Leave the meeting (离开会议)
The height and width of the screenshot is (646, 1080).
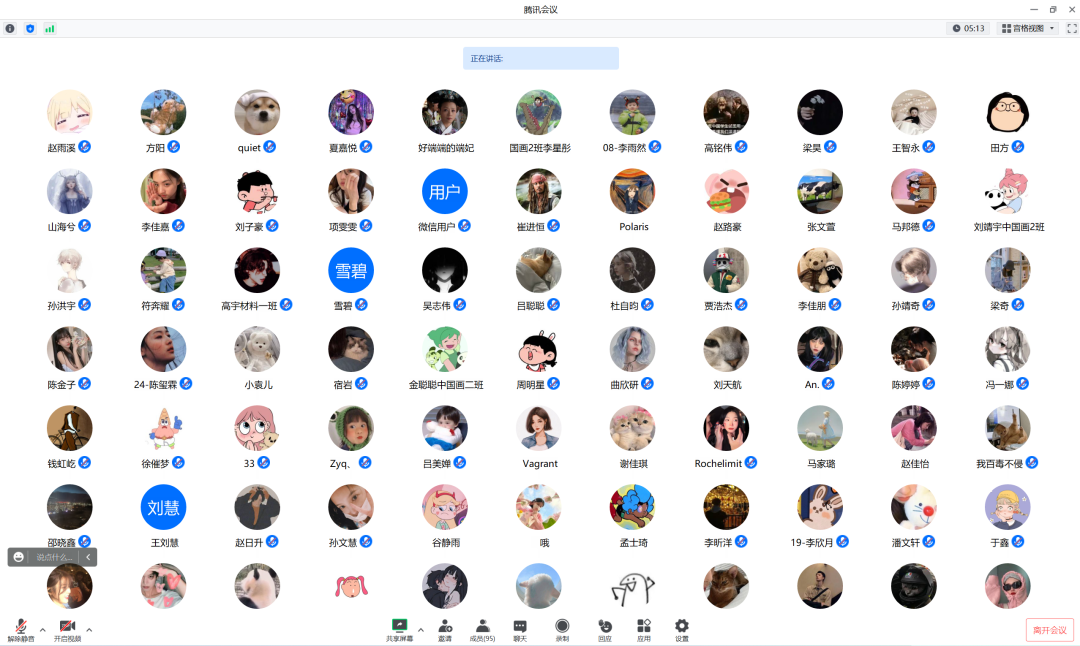tap(1050, 630)
